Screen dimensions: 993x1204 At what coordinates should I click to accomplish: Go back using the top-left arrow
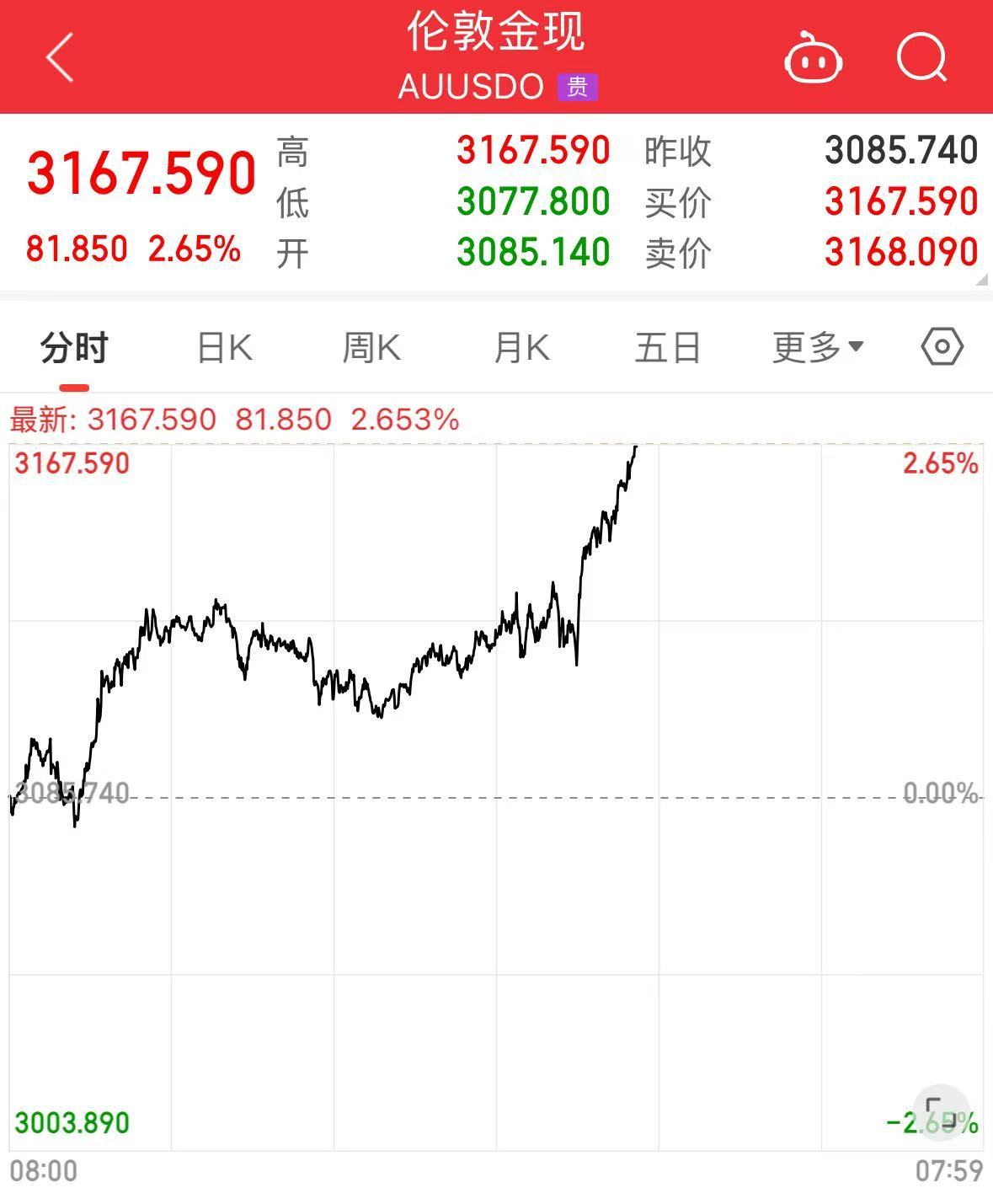click(x=60, y=57)
